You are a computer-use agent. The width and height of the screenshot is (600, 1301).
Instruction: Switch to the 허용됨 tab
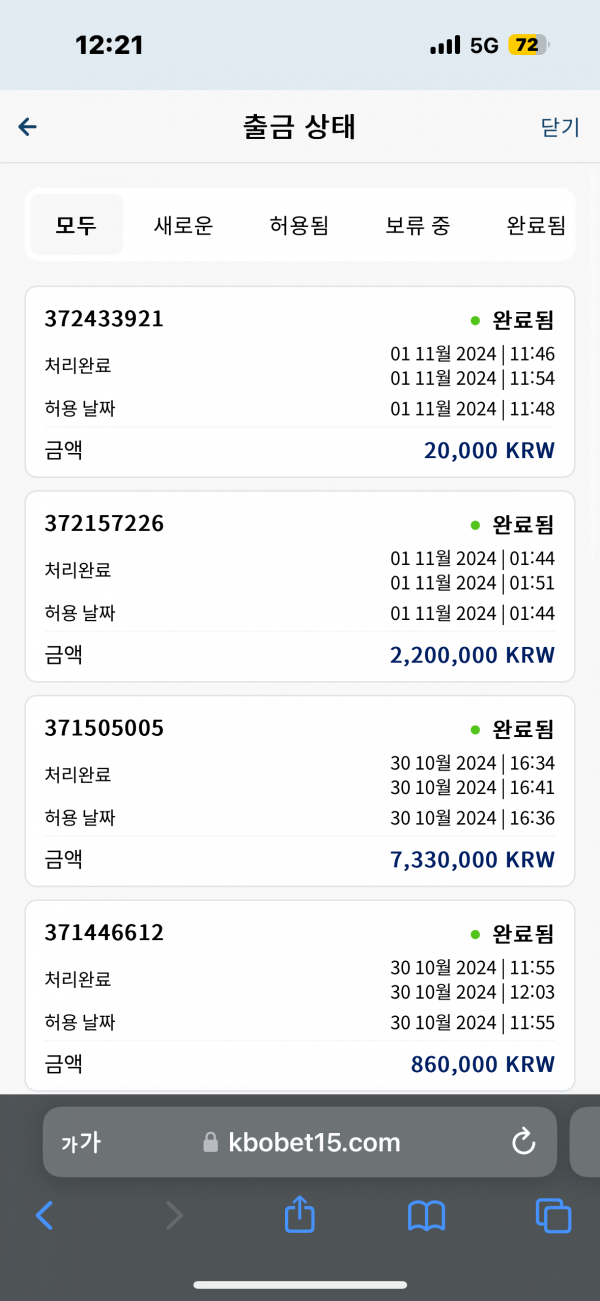299,225
